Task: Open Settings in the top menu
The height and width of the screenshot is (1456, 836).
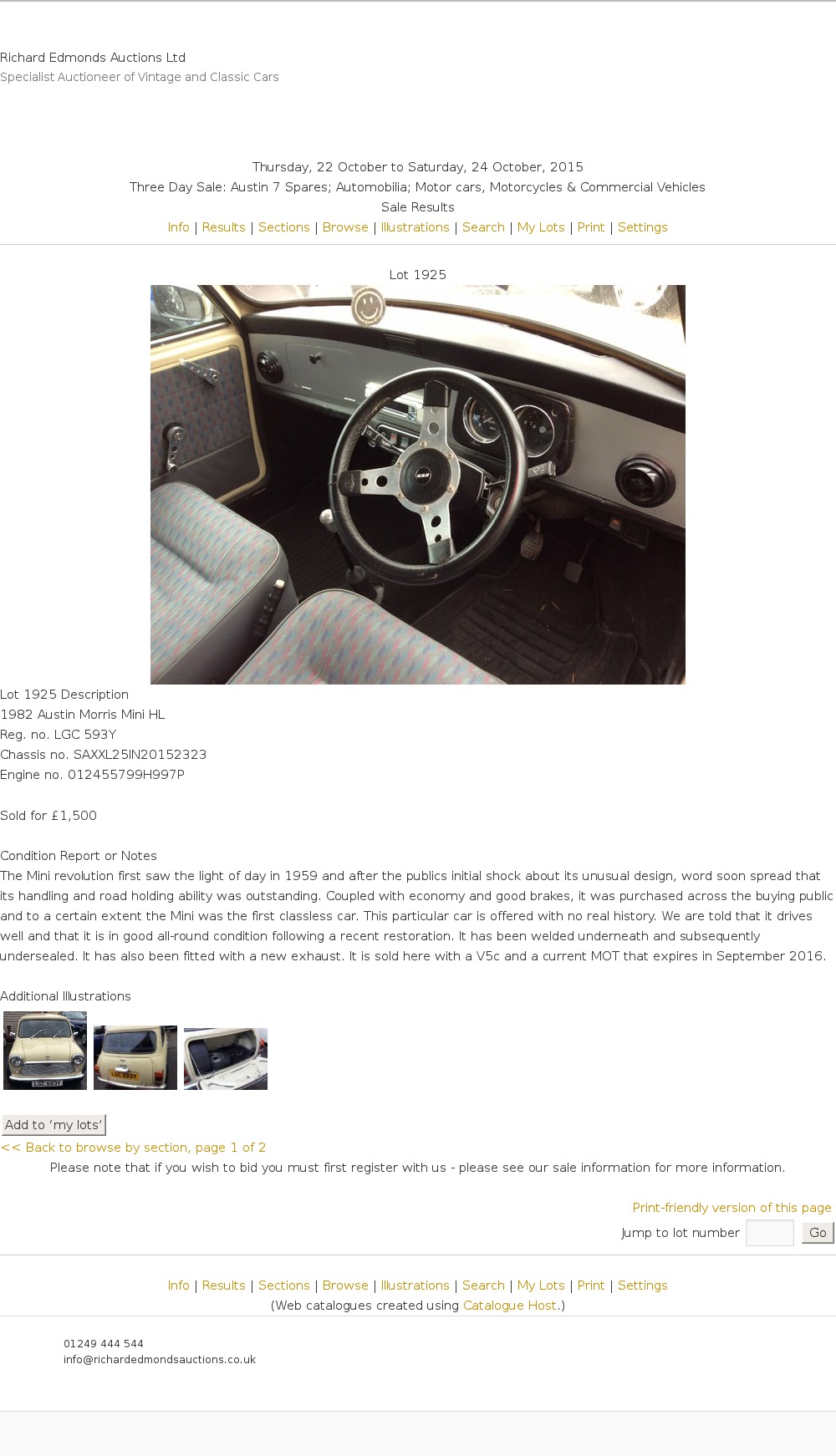Action: click(642, 227)
